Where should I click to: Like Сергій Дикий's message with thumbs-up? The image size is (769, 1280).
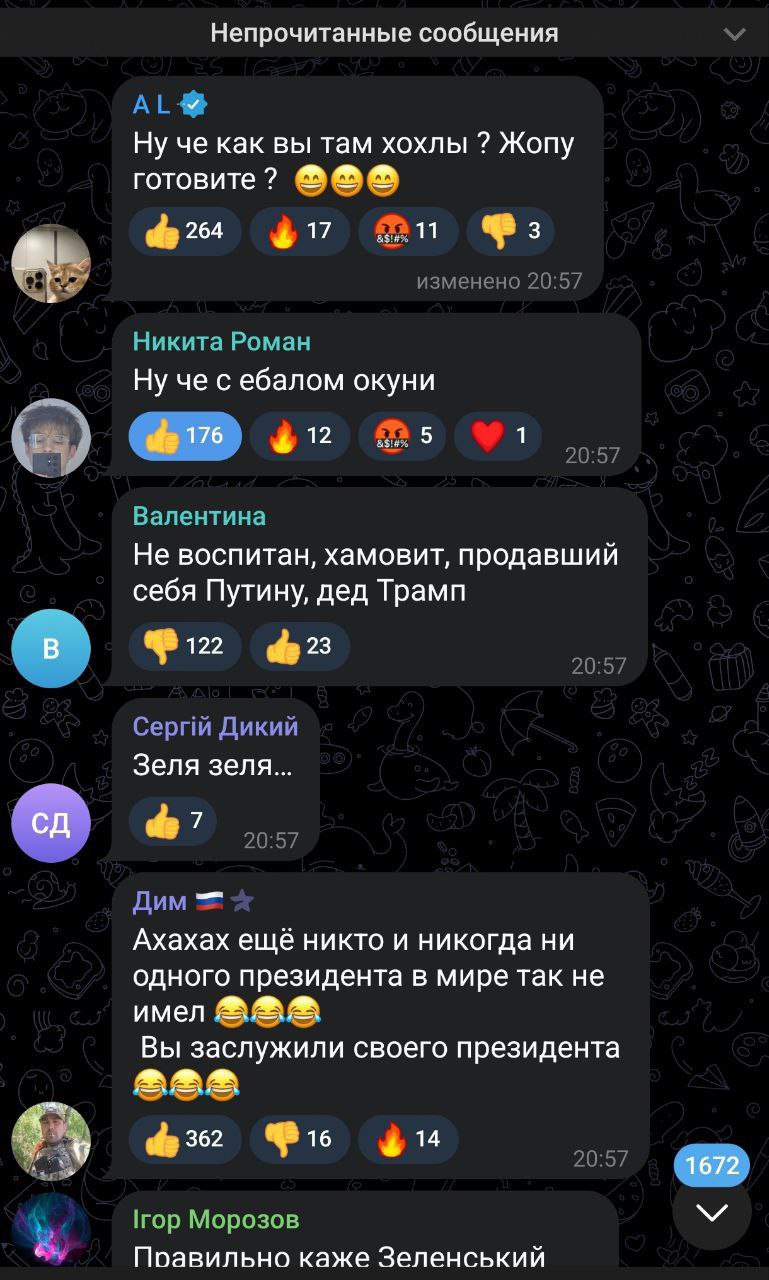[x=172, y=821]
